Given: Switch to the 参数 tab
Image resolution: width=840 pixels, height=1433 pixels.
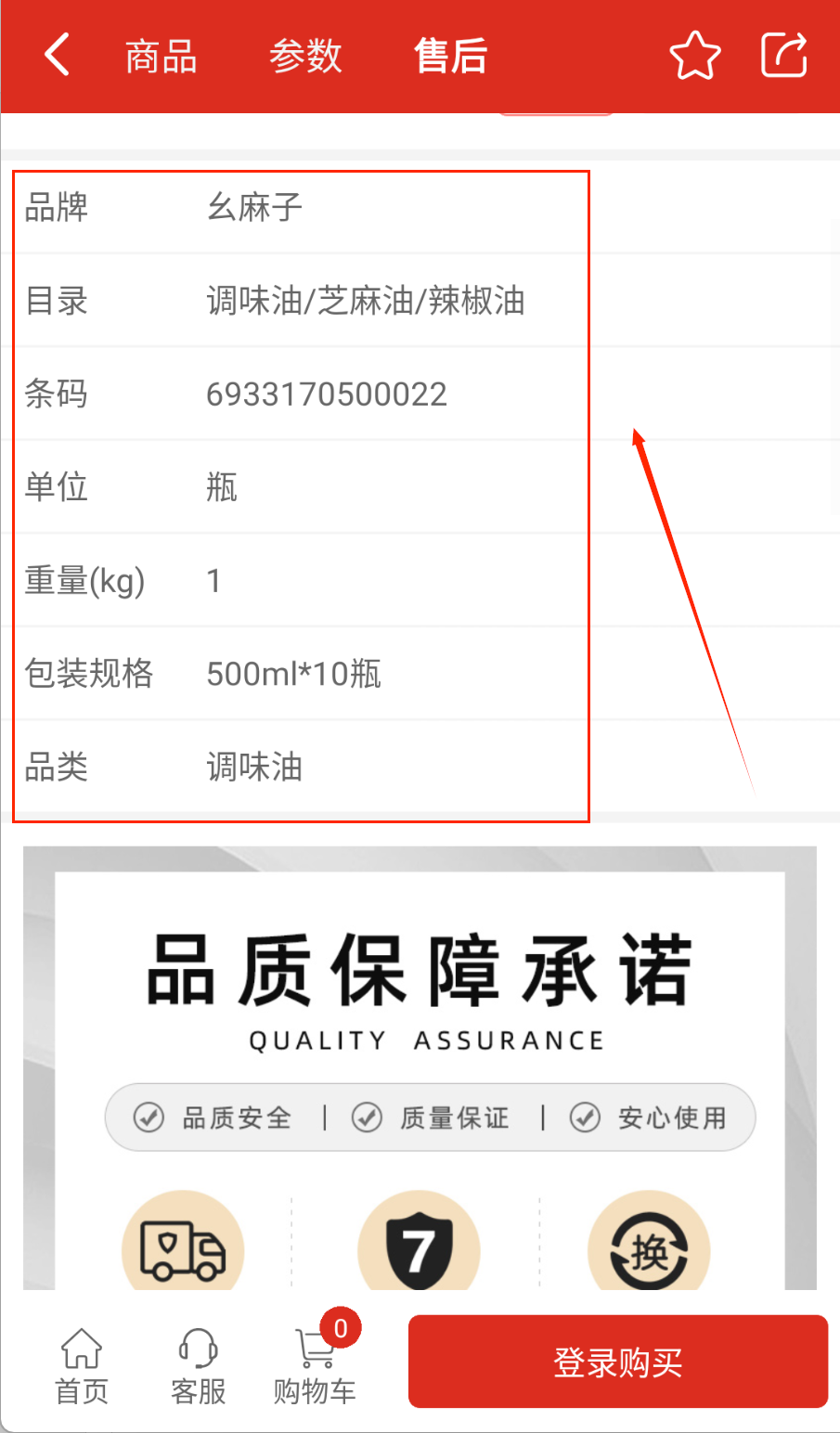Looking at the screenshot, I should tap(305, 57).
